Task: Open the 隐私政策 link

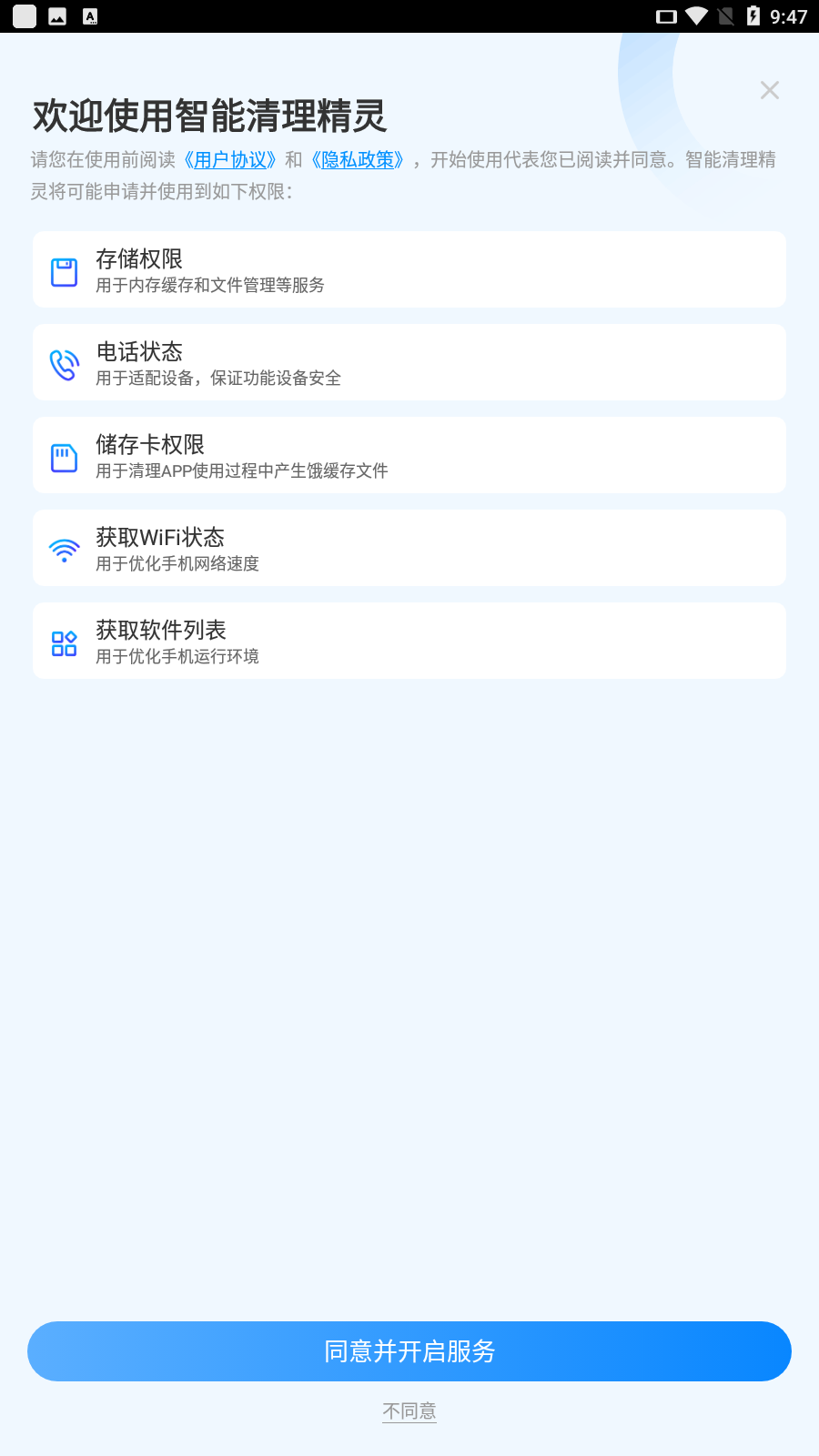Action: click(358, 160)
